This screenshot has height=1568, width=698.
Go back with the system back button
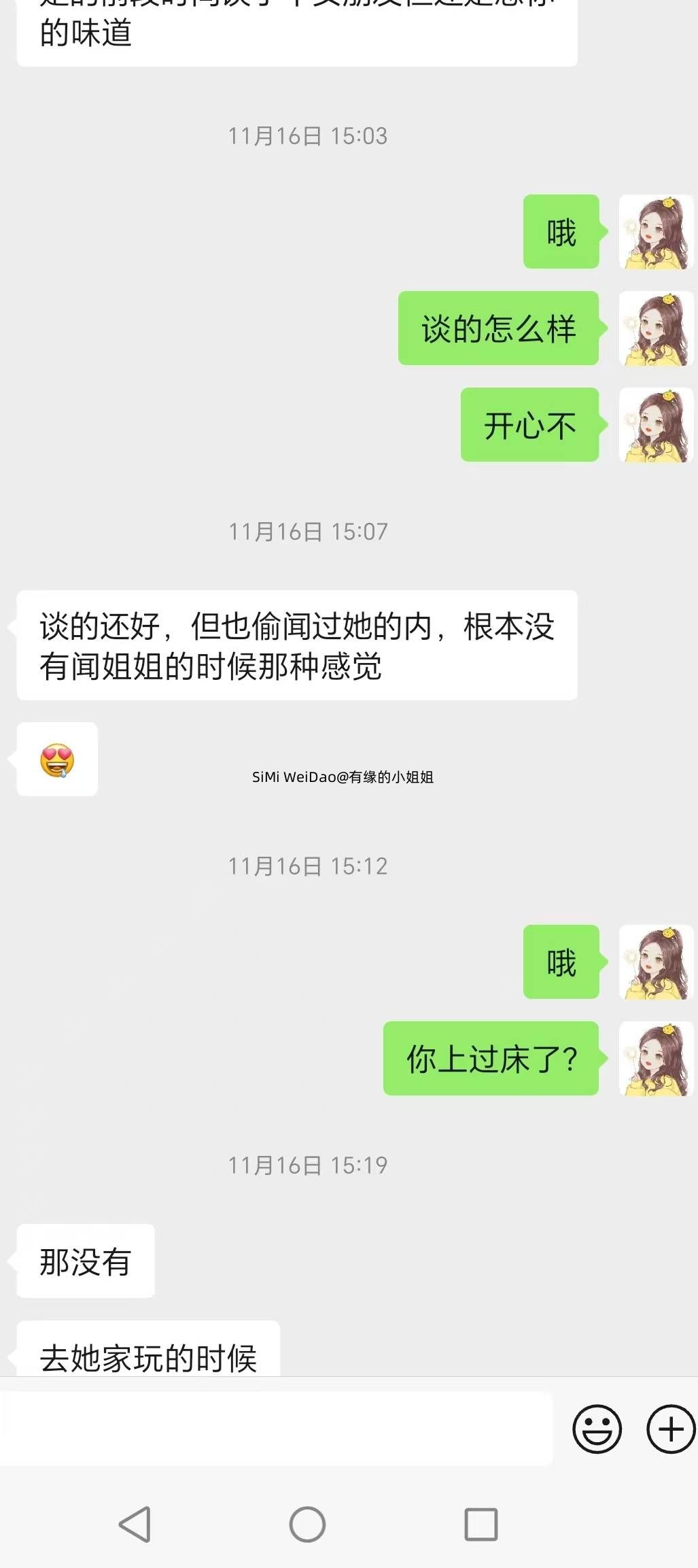[135, 1524]
